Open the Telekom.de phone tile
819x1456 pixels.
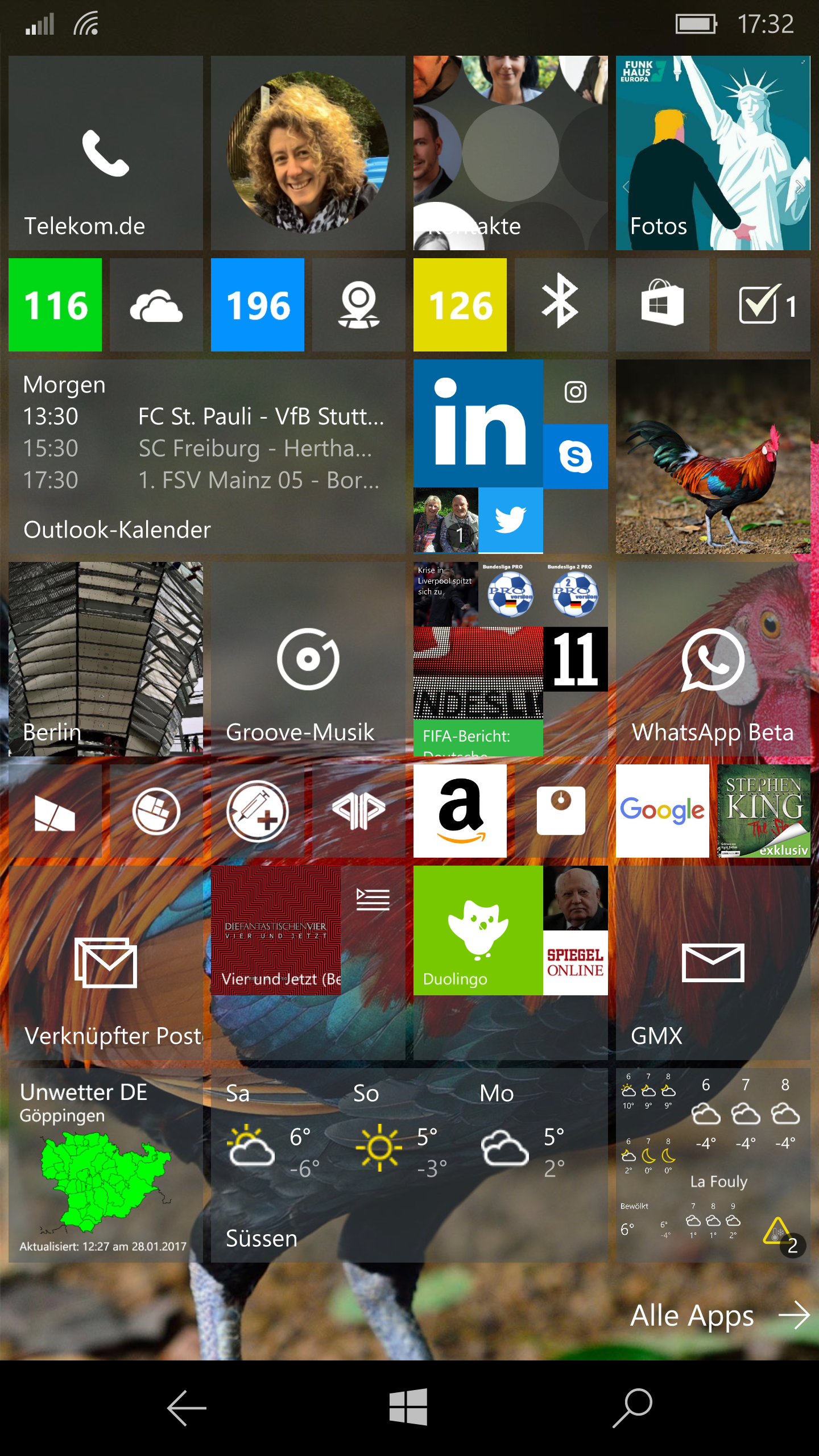(x=106, y=153)
